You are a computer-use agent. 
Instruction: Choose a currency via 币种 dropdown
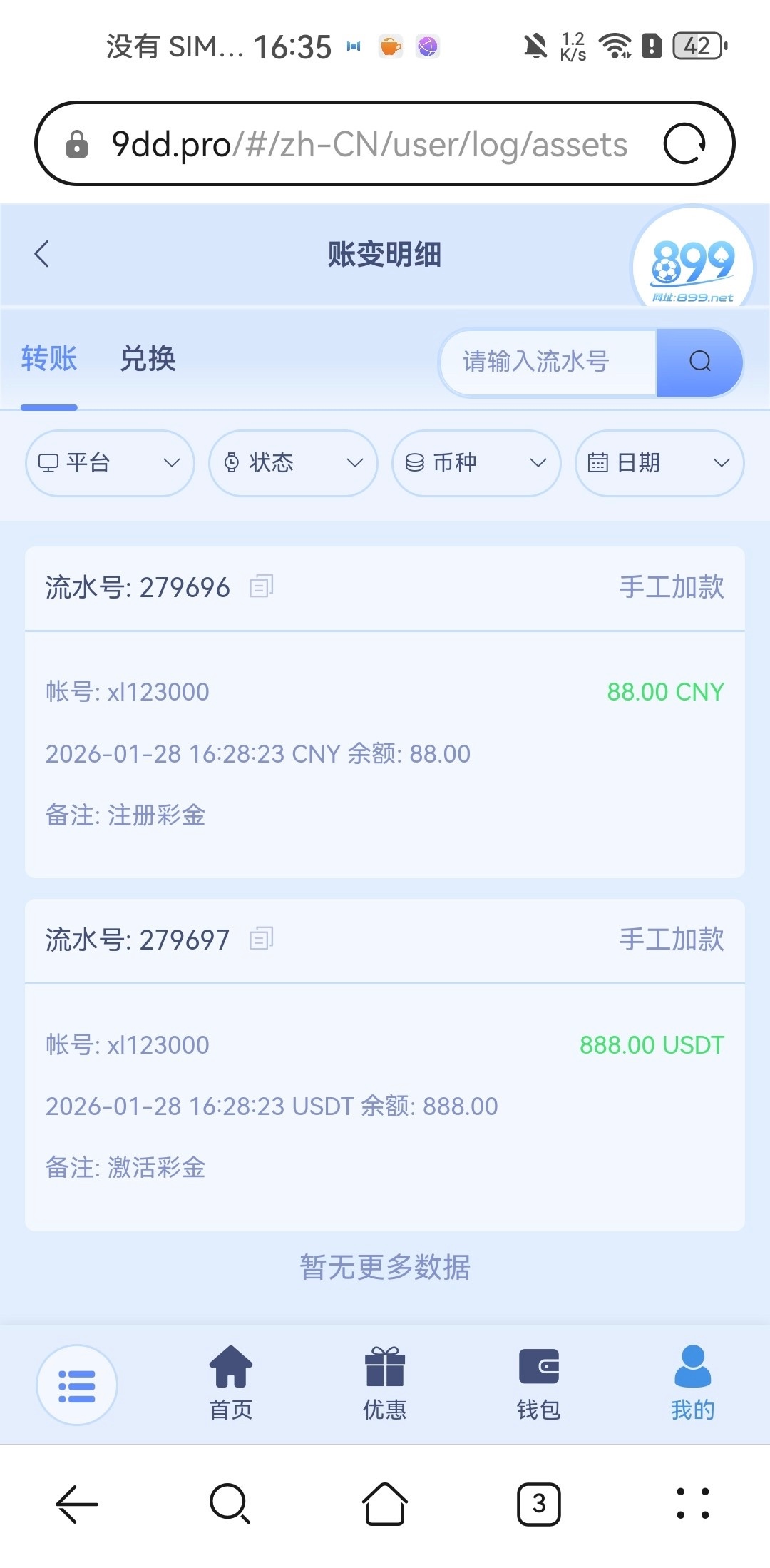(x=476, y=463)
